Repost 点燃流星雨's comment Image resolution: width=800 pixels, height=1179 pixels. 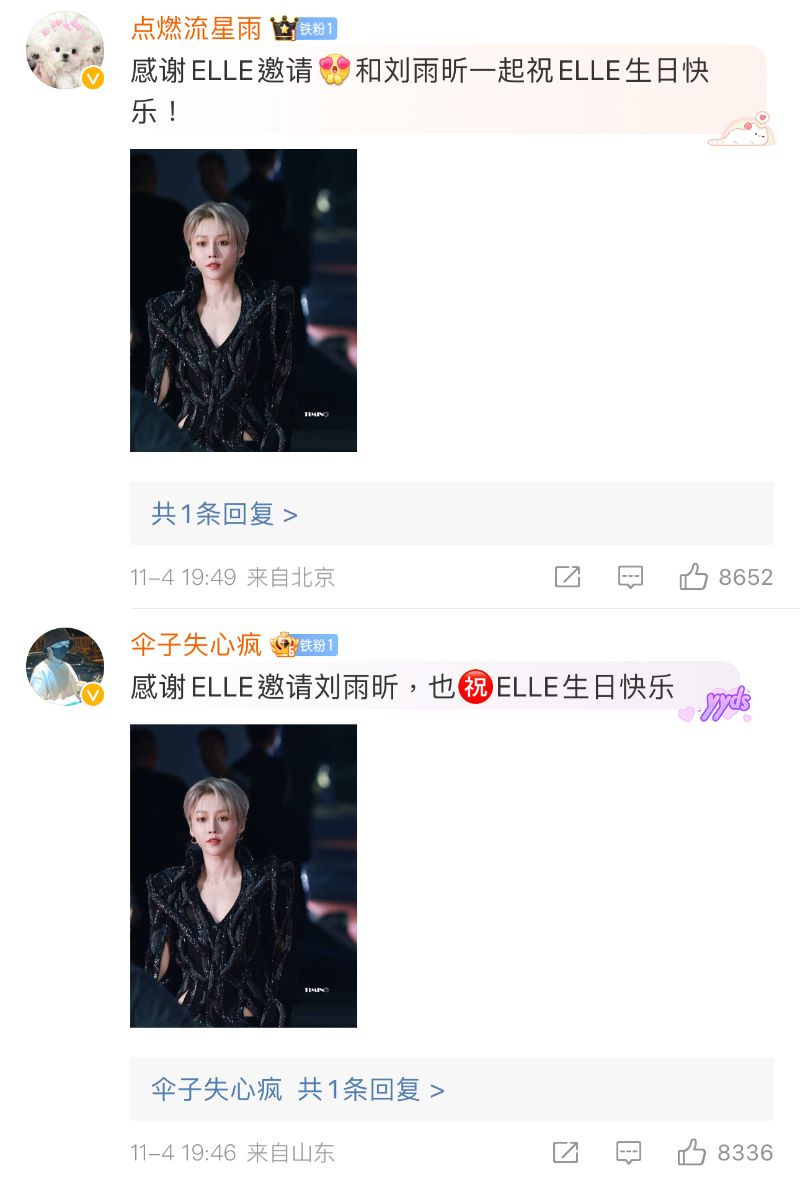click(x=567, y=577)
